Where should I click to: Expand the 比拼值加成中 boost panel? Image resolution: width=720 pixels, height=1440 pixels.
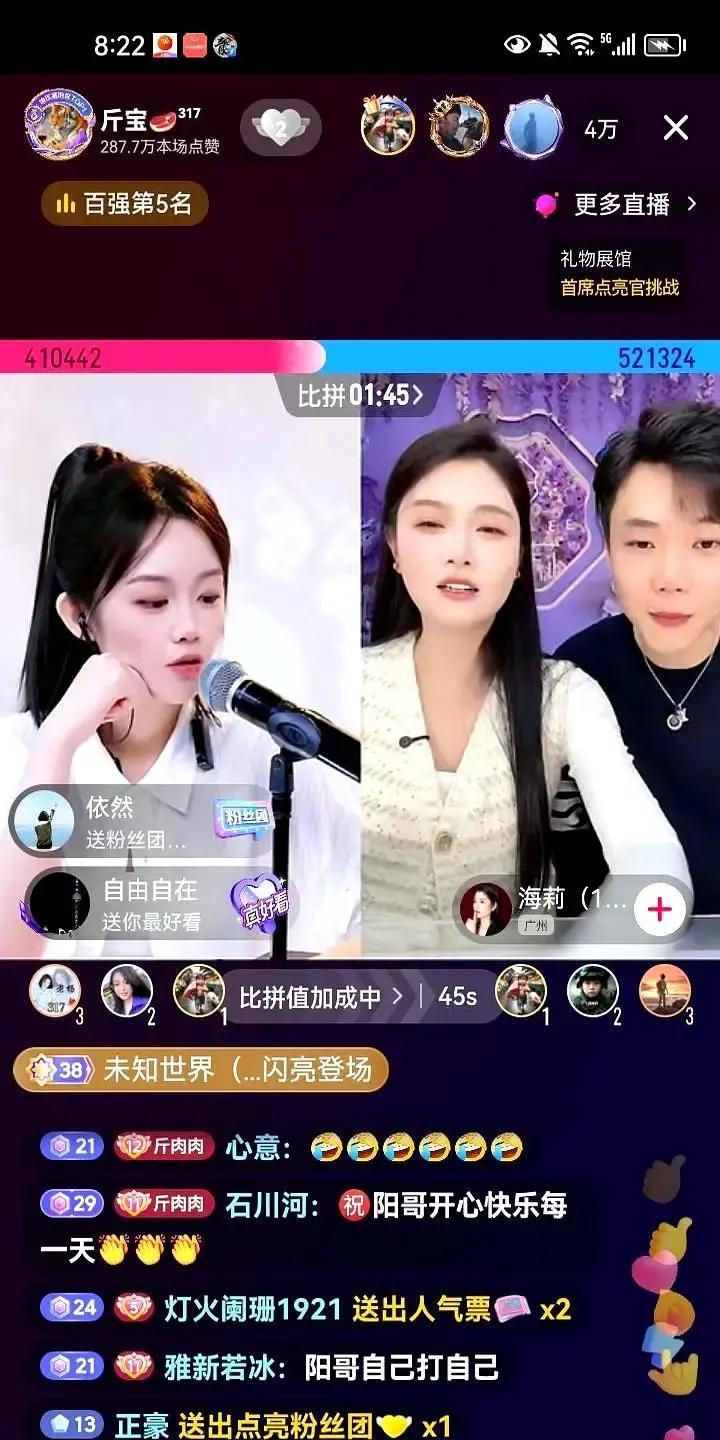[310, 995]
